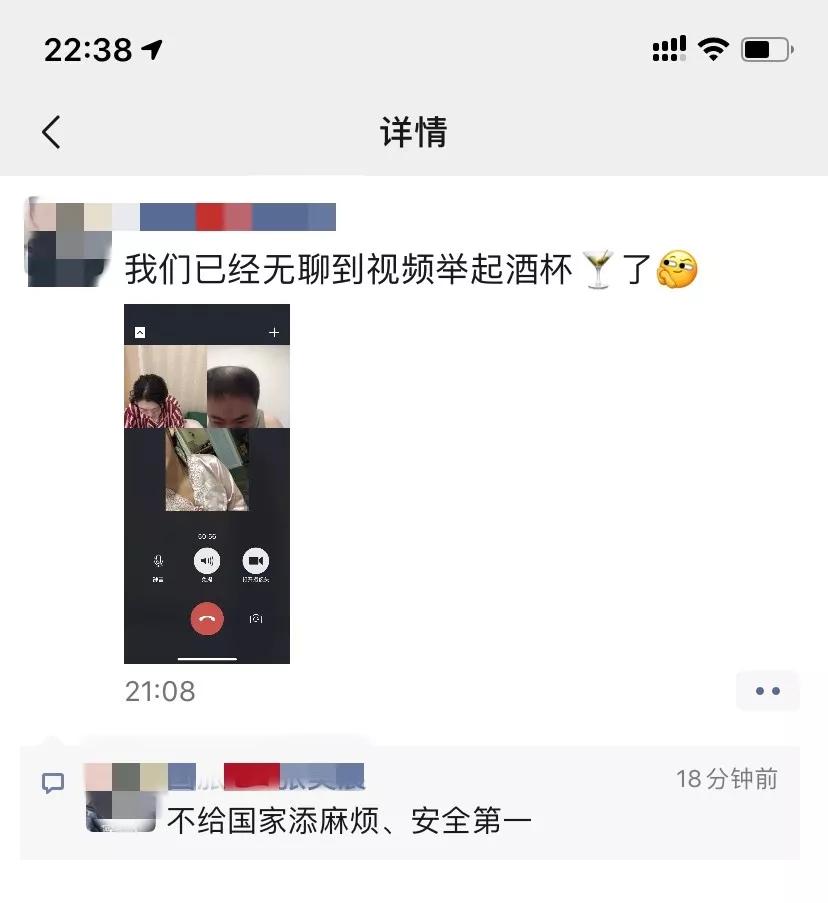The height and width of the screenshot is (903, 828).
Task: Open the add participant plus icon
Action: click(273, 330)
